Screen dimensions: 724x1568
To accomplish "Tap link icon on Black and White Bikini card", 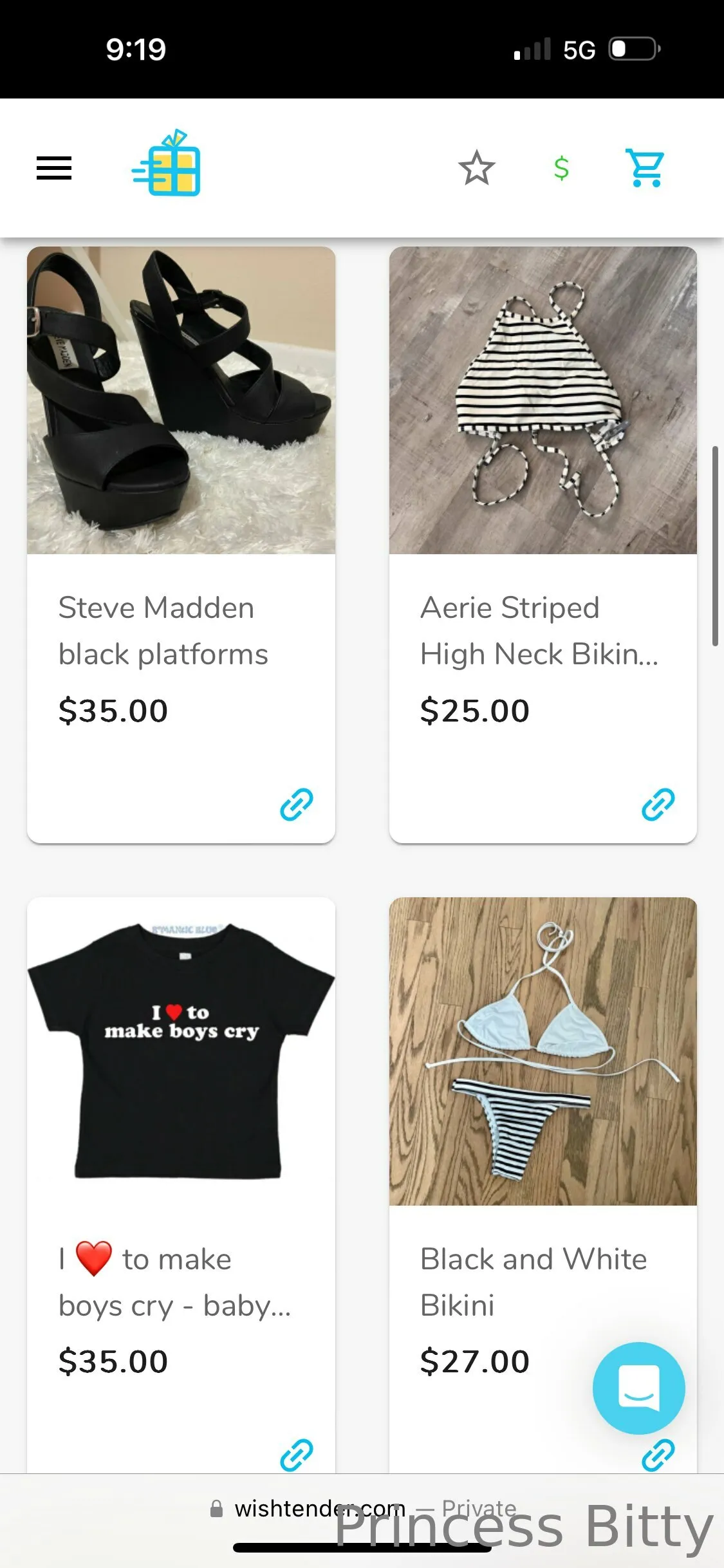I will point(658,1456).
